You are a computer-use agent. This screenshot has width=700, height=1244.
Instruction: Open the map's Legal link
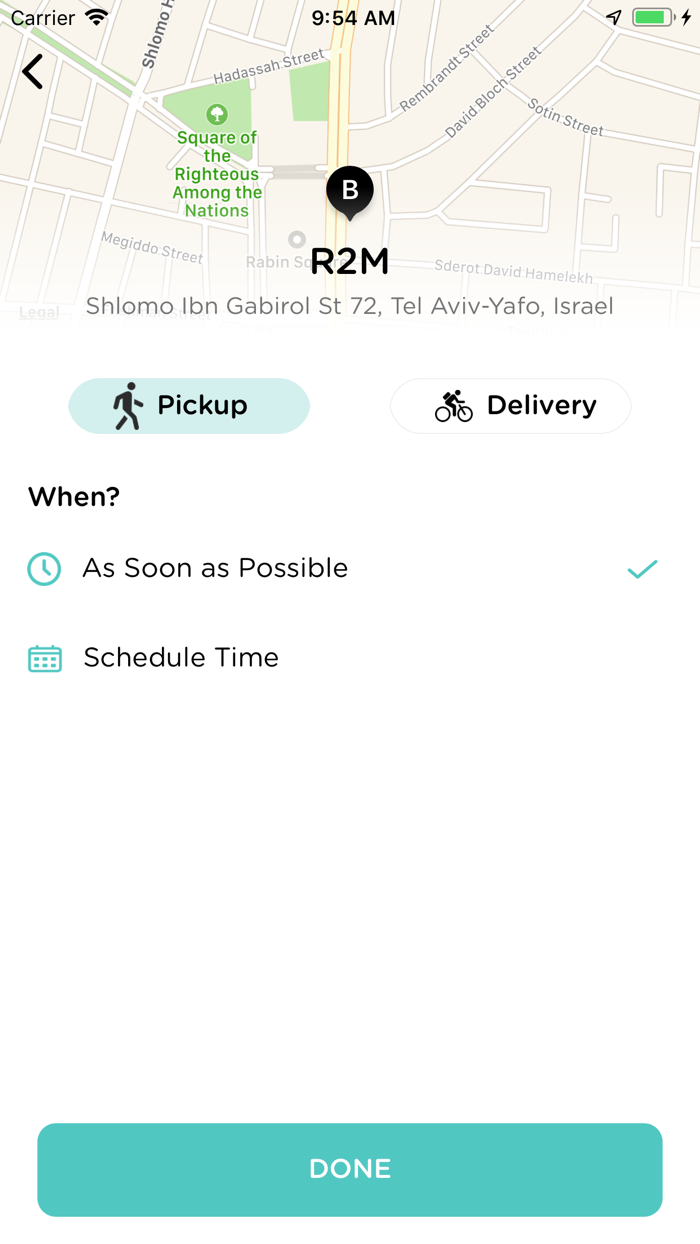pyautogui.click(x=39, y=312)
